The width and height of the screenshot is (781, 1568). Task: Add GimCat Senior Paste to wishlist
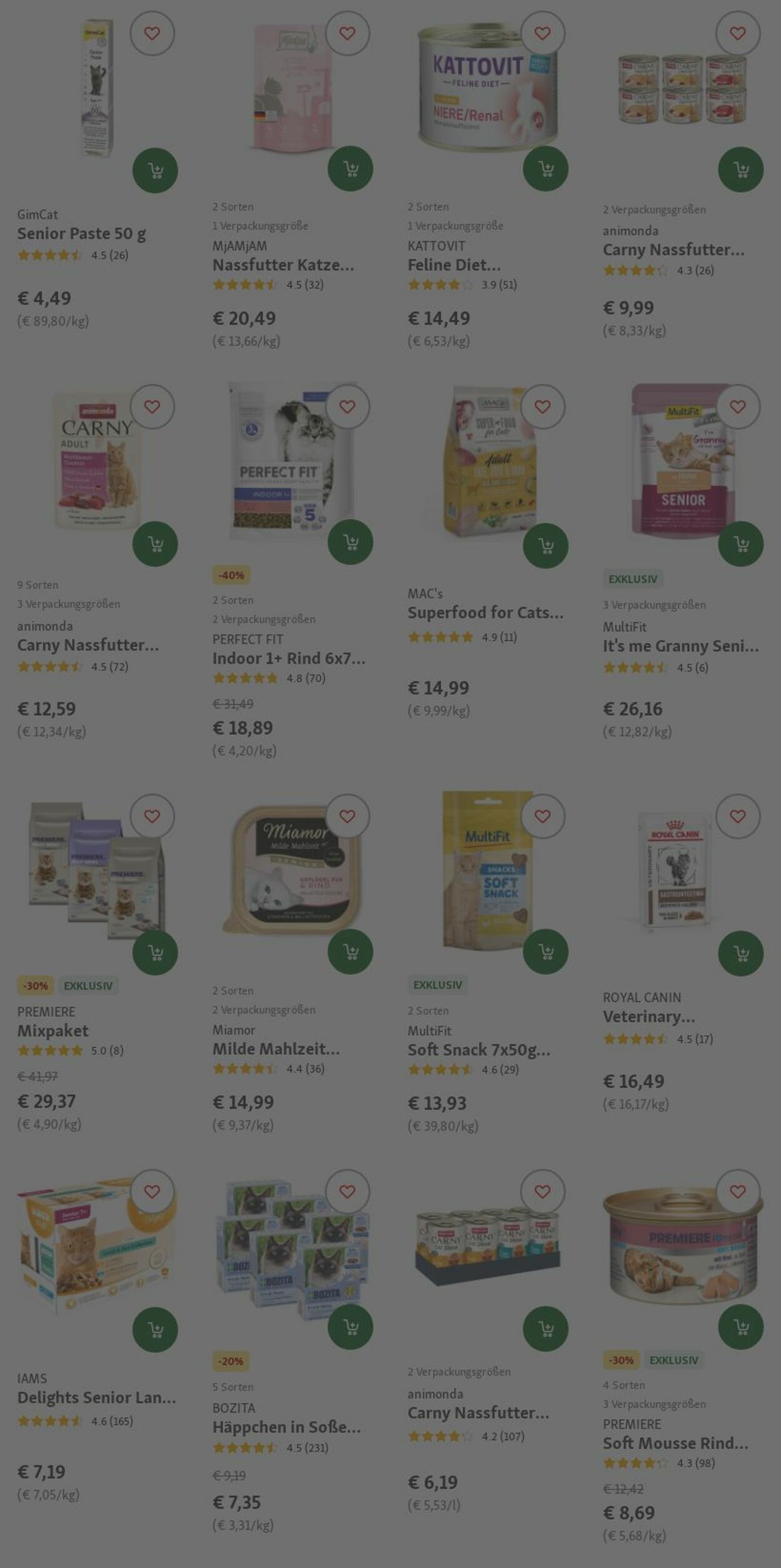pos(152,34)
